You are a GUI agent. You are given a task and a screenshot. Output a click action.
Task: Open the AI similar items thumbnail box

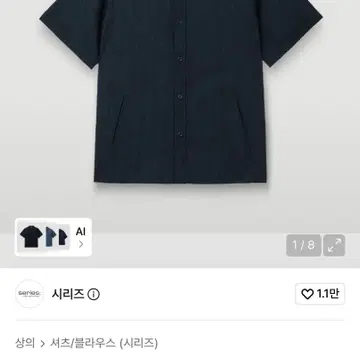point(53,237)
